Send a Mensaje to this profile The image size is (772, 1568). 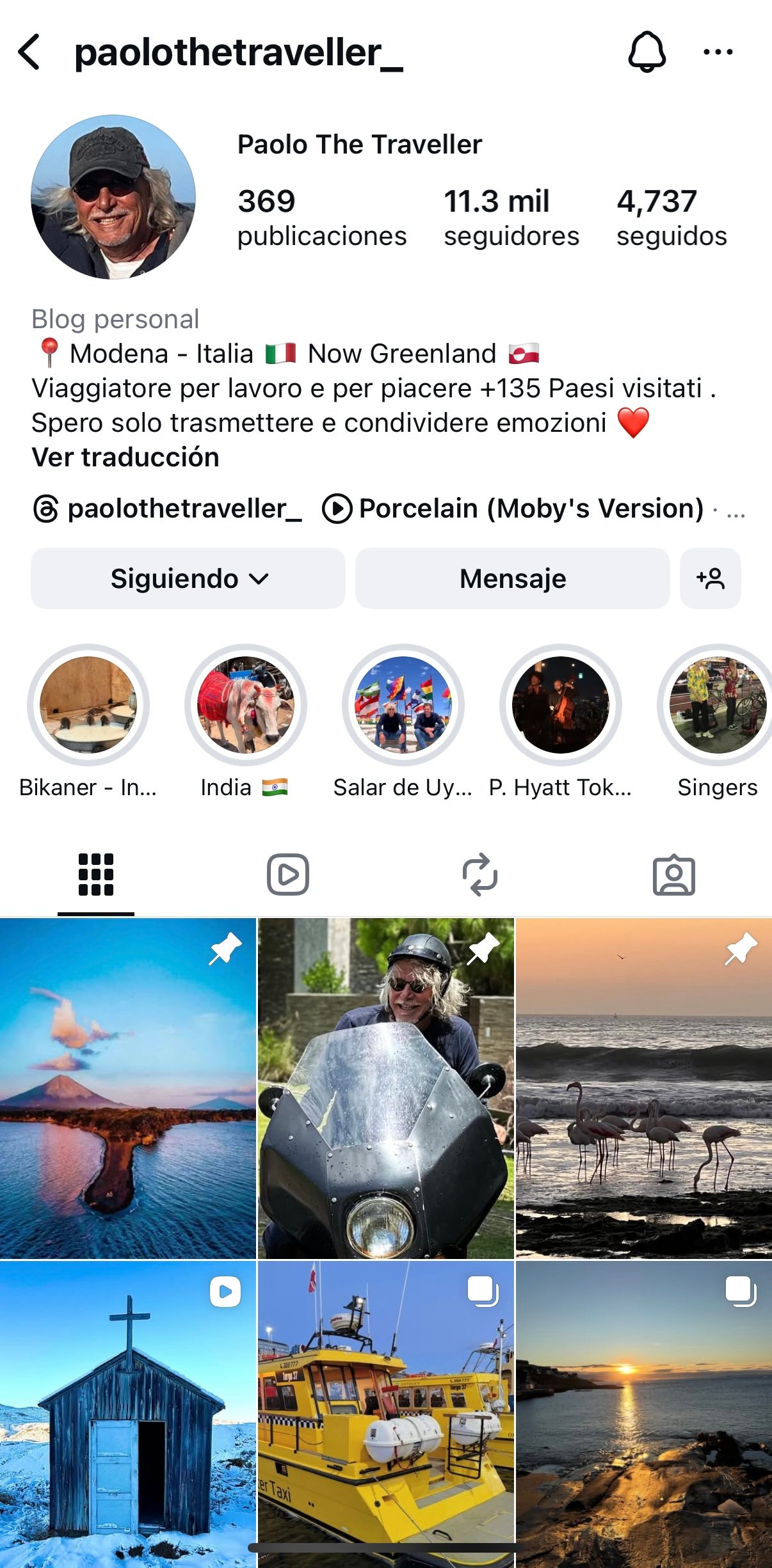click(x=512, y=578)
